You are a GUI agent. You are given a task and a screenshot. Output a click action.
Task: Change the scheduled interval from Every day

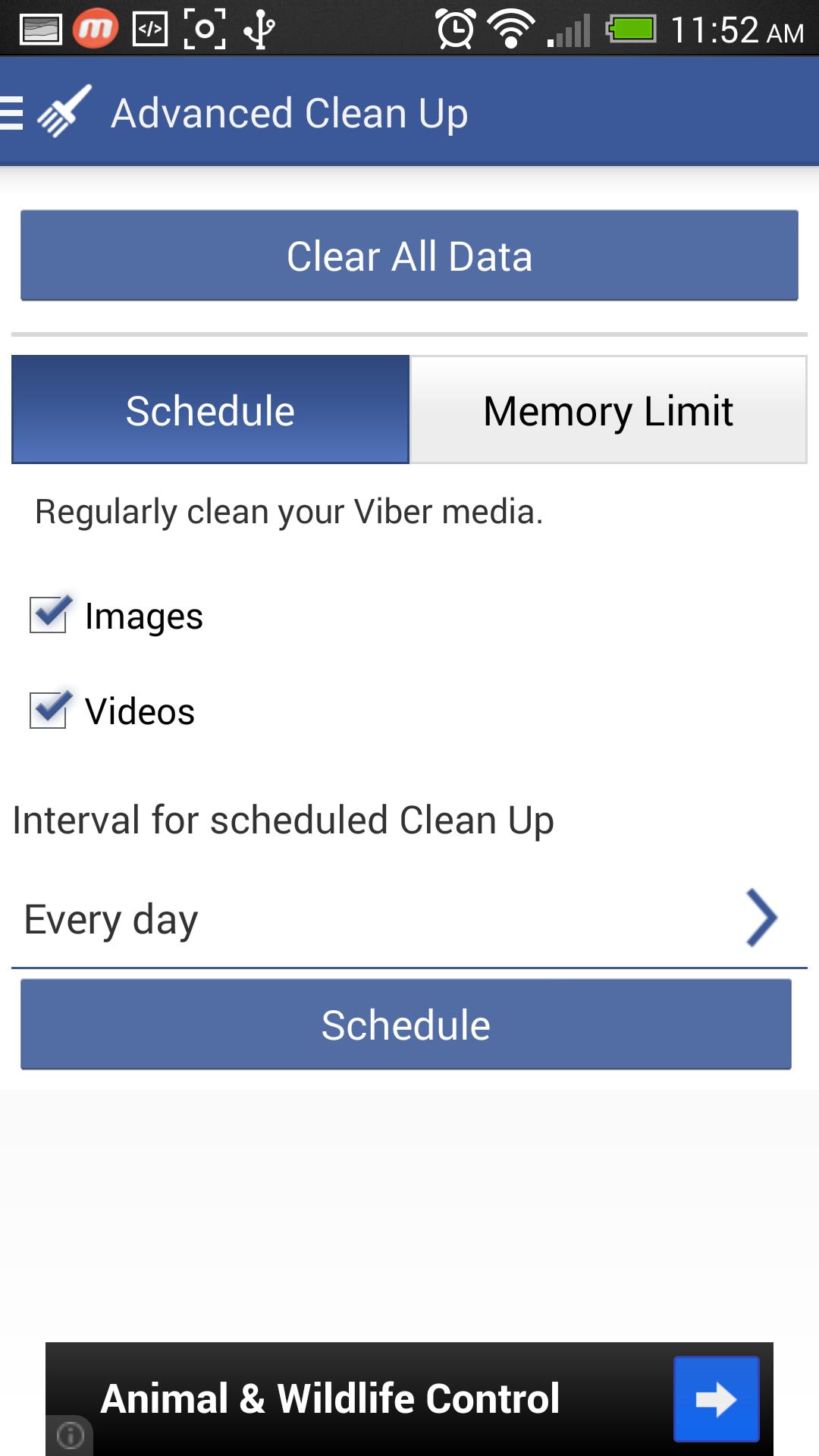[x=409, y=918]
